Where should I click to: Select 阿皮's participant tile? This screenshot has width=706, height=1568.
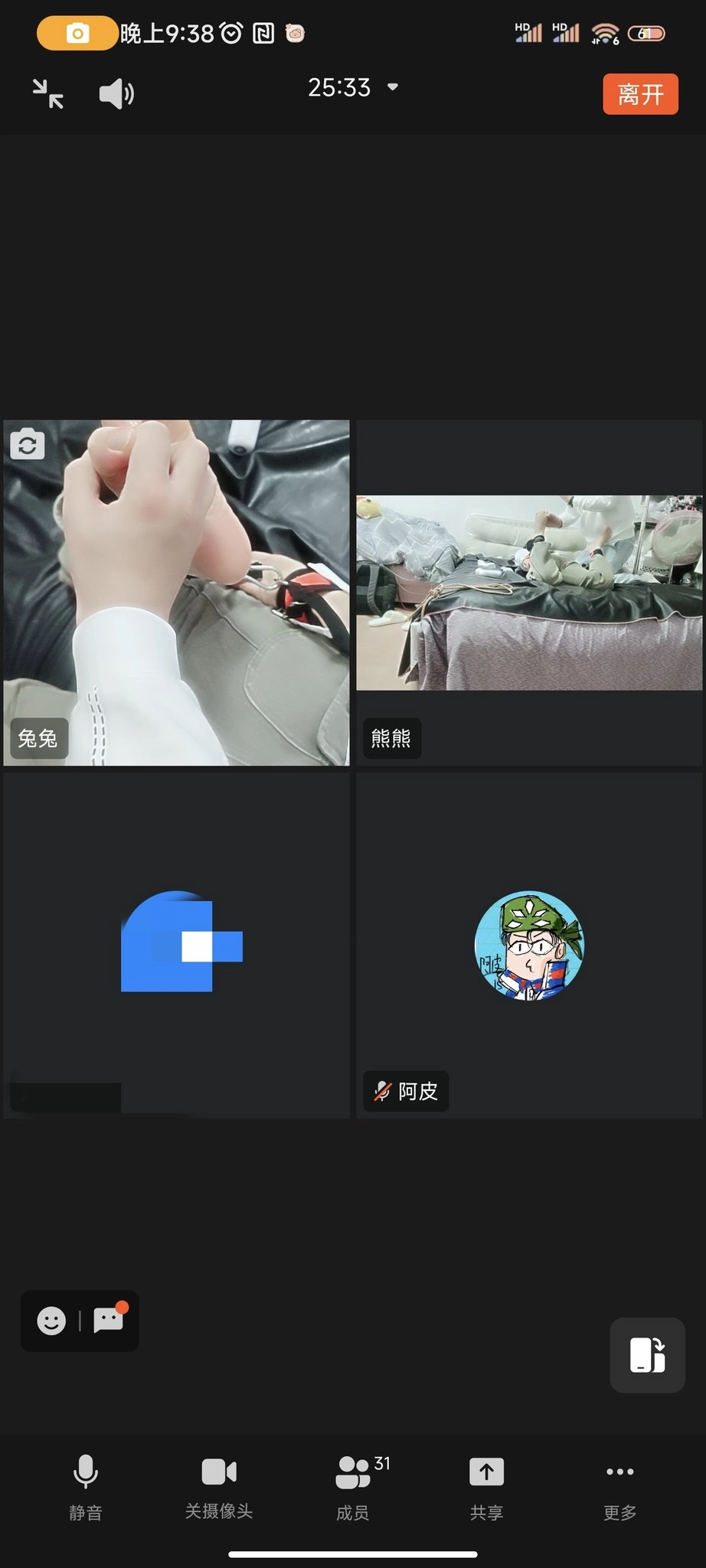click(x=529, y=946)
